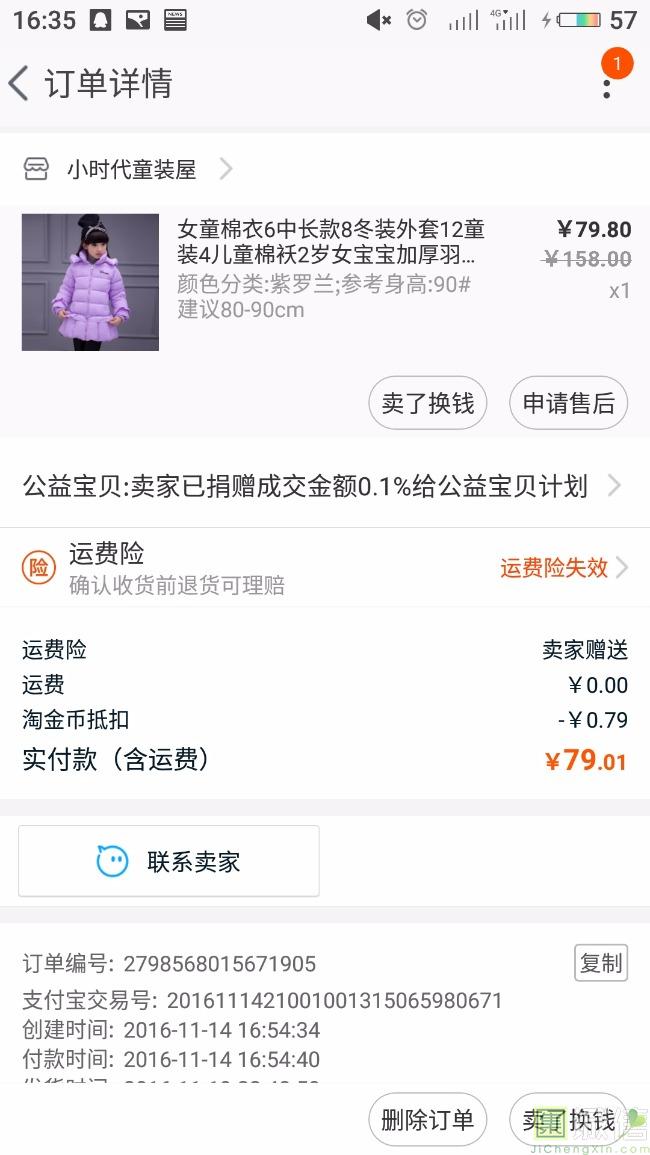Tap 卖了换钱 under the product
The width and height of the screenshot is (650, 1155).
(428, 403)
